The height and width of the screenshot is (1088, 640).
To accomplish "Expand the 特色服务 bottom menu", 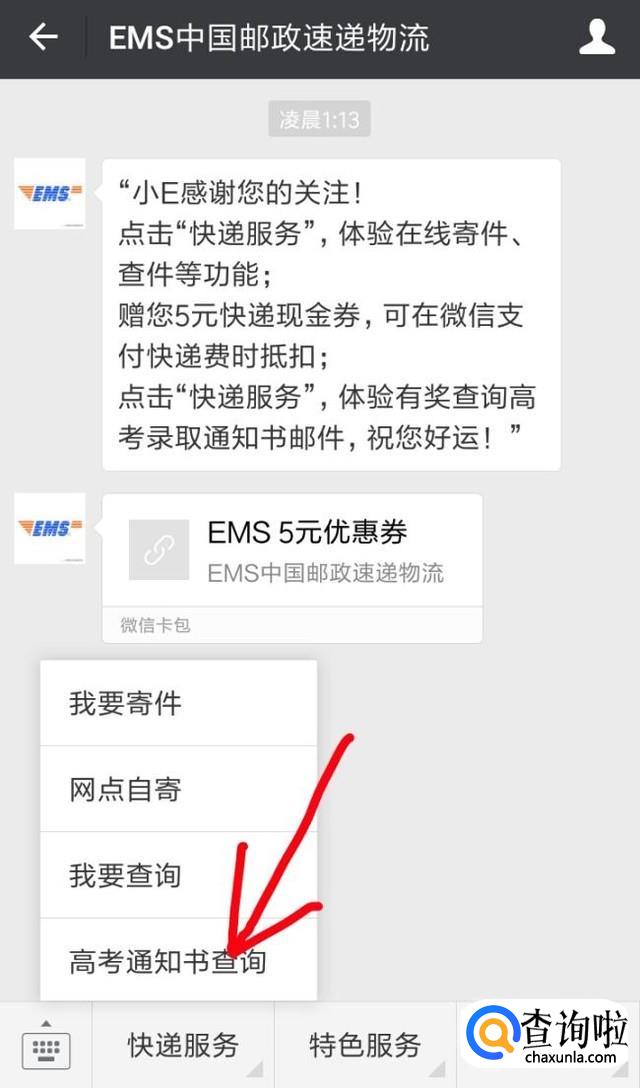I will pyautogui.click(x=365, y=1045).
